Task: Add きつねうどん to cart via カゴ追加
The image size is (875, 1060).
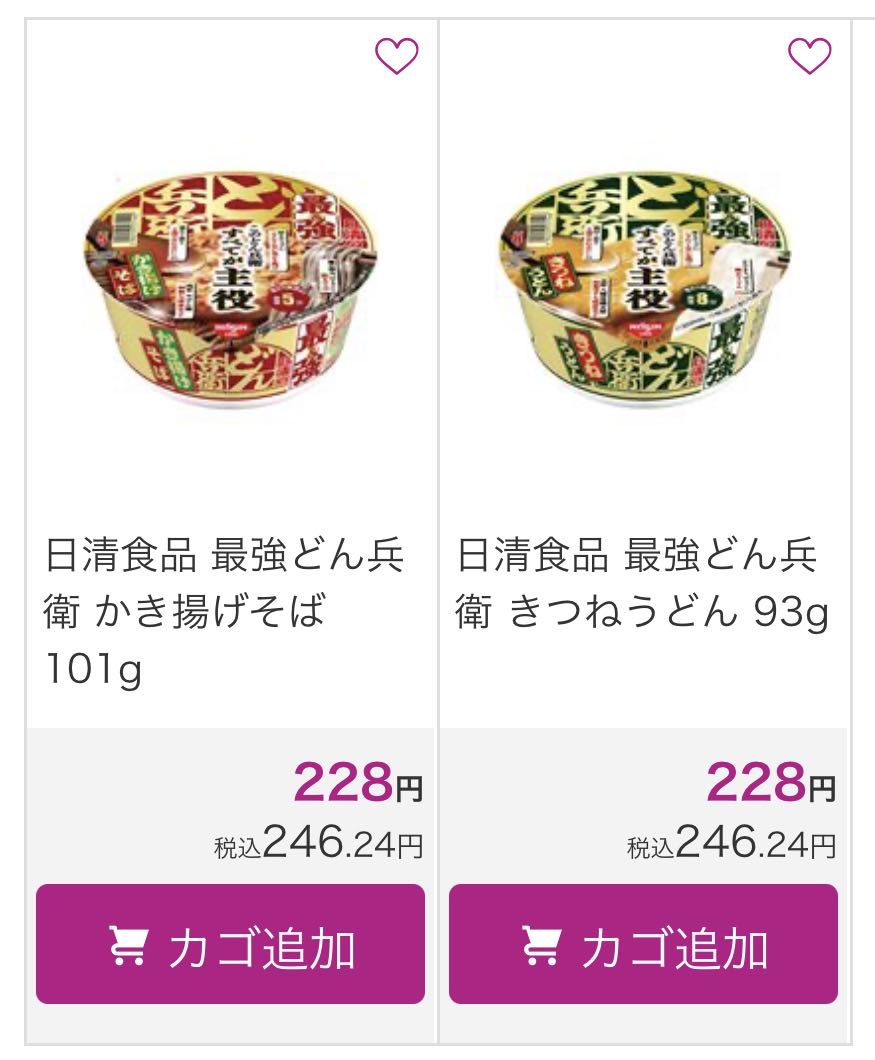Action: click(x=643, y=944)
